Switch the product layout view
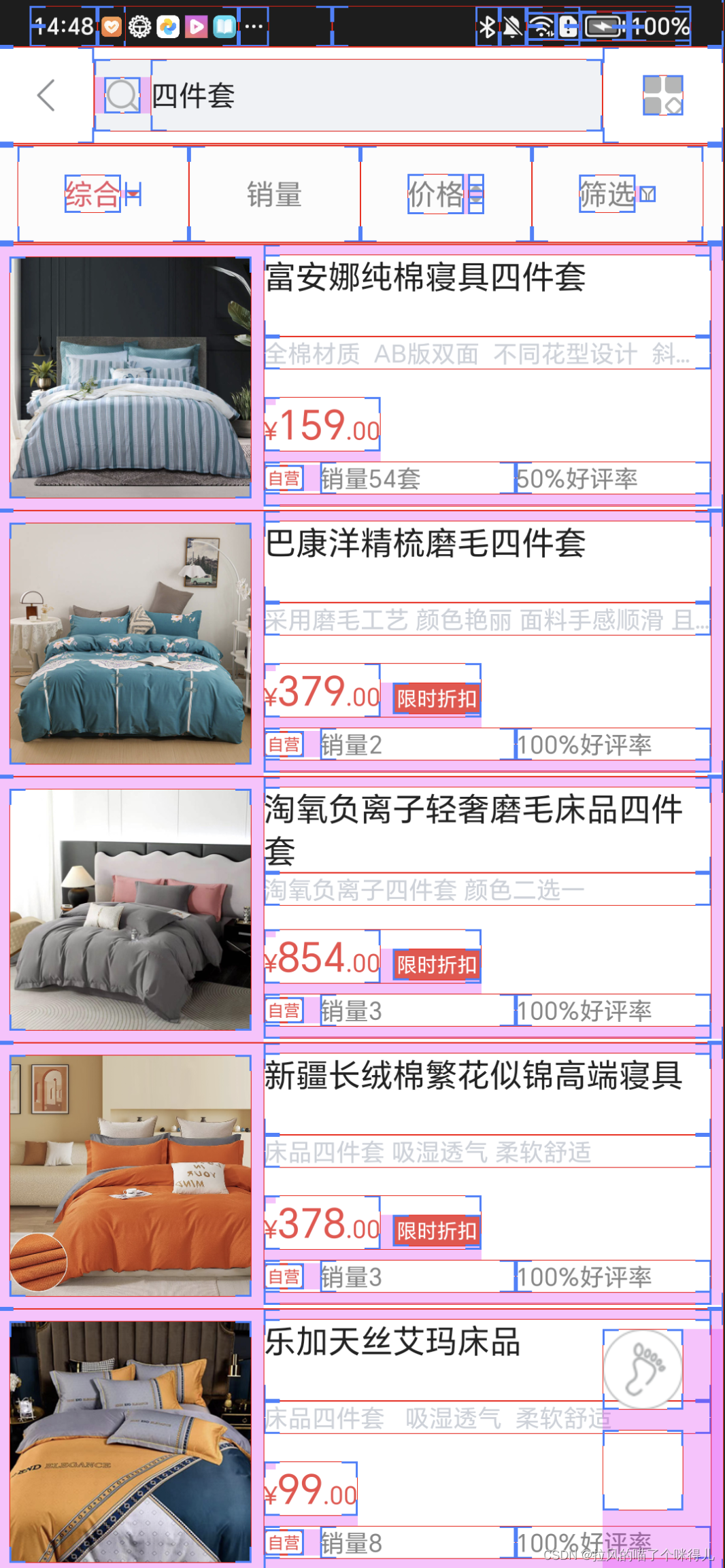 662,95
